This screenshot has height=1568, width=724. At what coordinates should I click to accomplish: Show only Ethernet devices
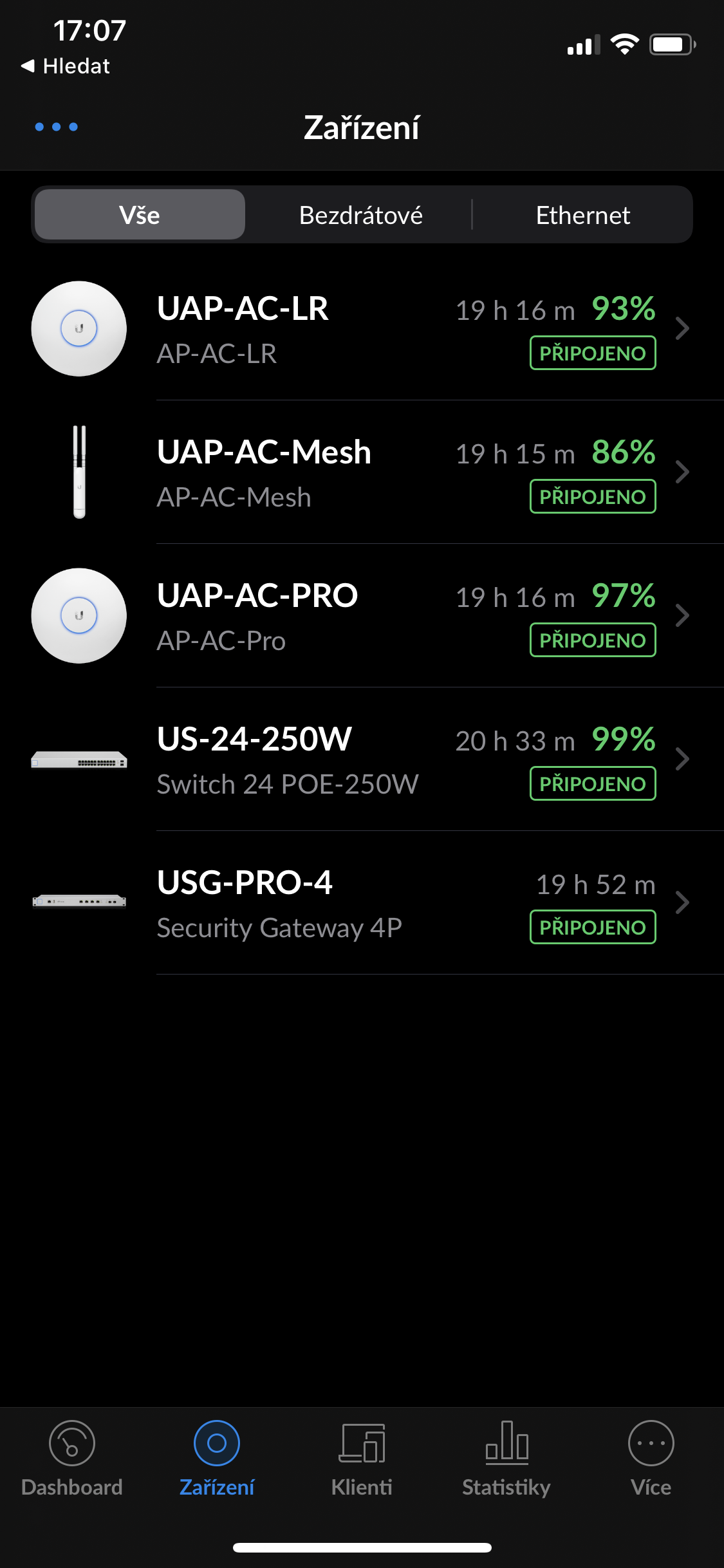tap(582, 215)
